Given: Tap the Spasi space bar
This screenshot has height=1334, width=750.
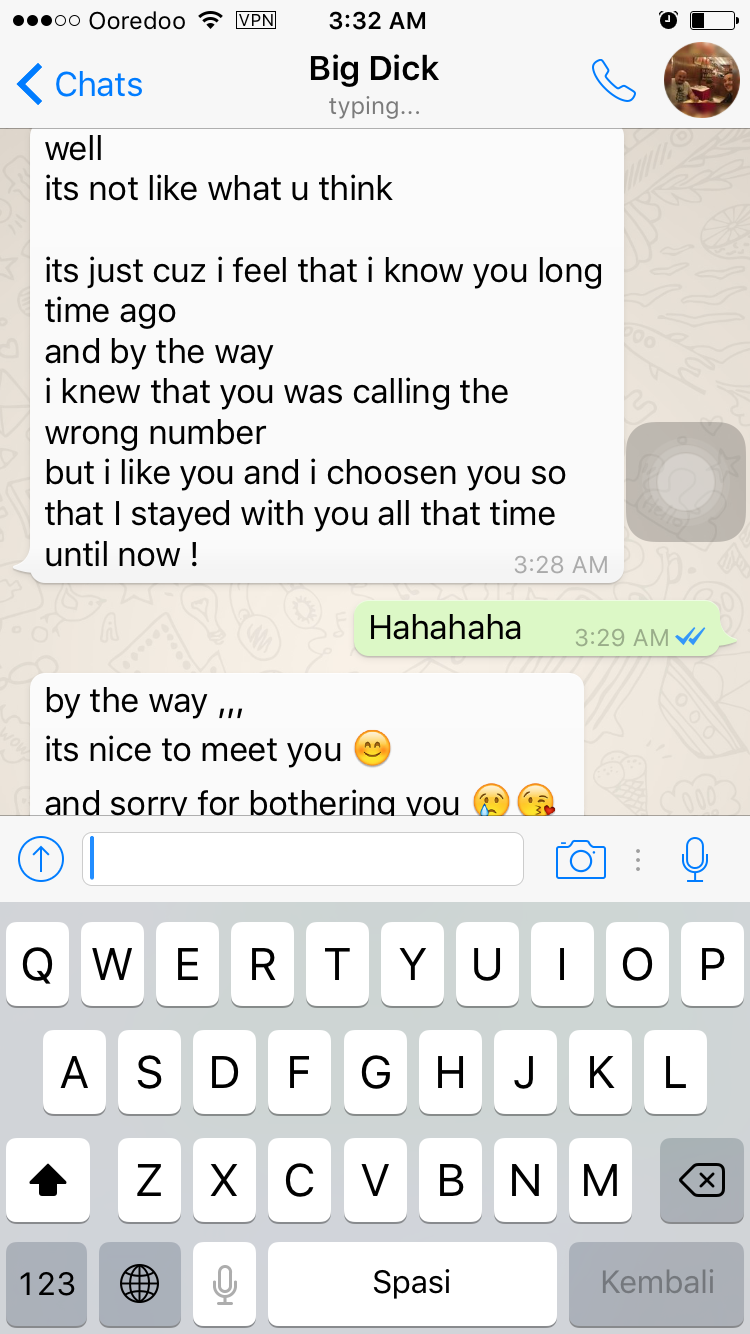Looking at the screenshot, I should coord(412,1283).
